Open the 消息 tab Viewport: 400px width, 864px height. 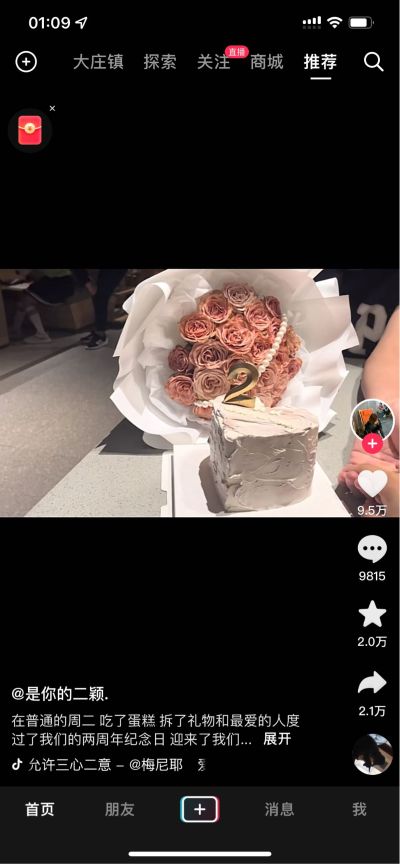point(279,809)
